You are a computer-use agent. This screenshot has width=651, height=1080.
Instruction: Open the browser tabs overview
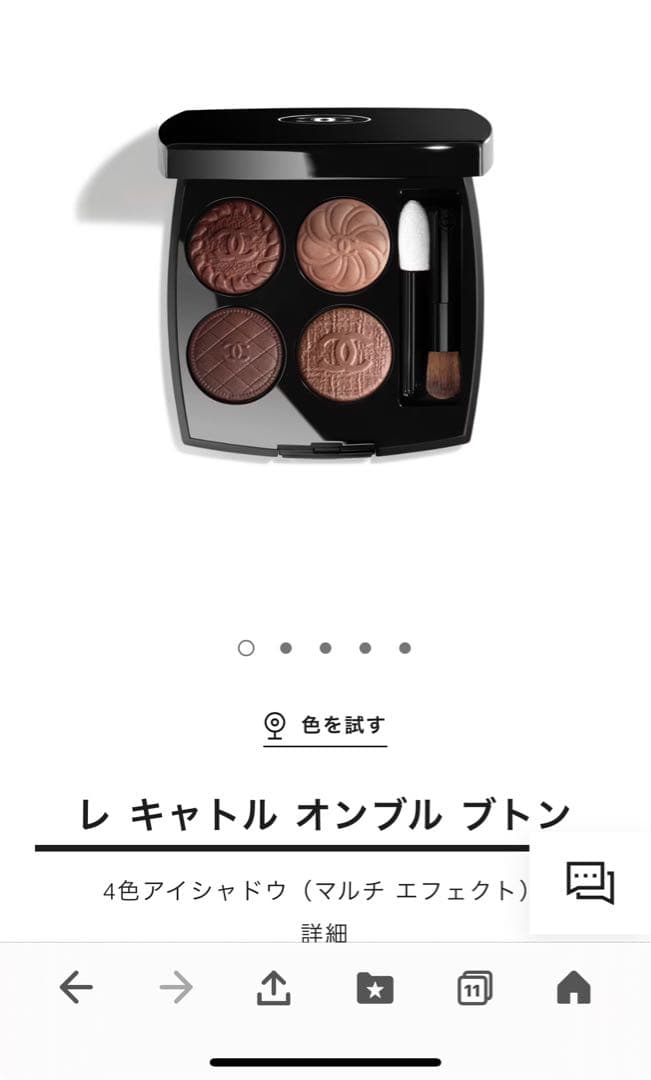(x=475, y=989)
